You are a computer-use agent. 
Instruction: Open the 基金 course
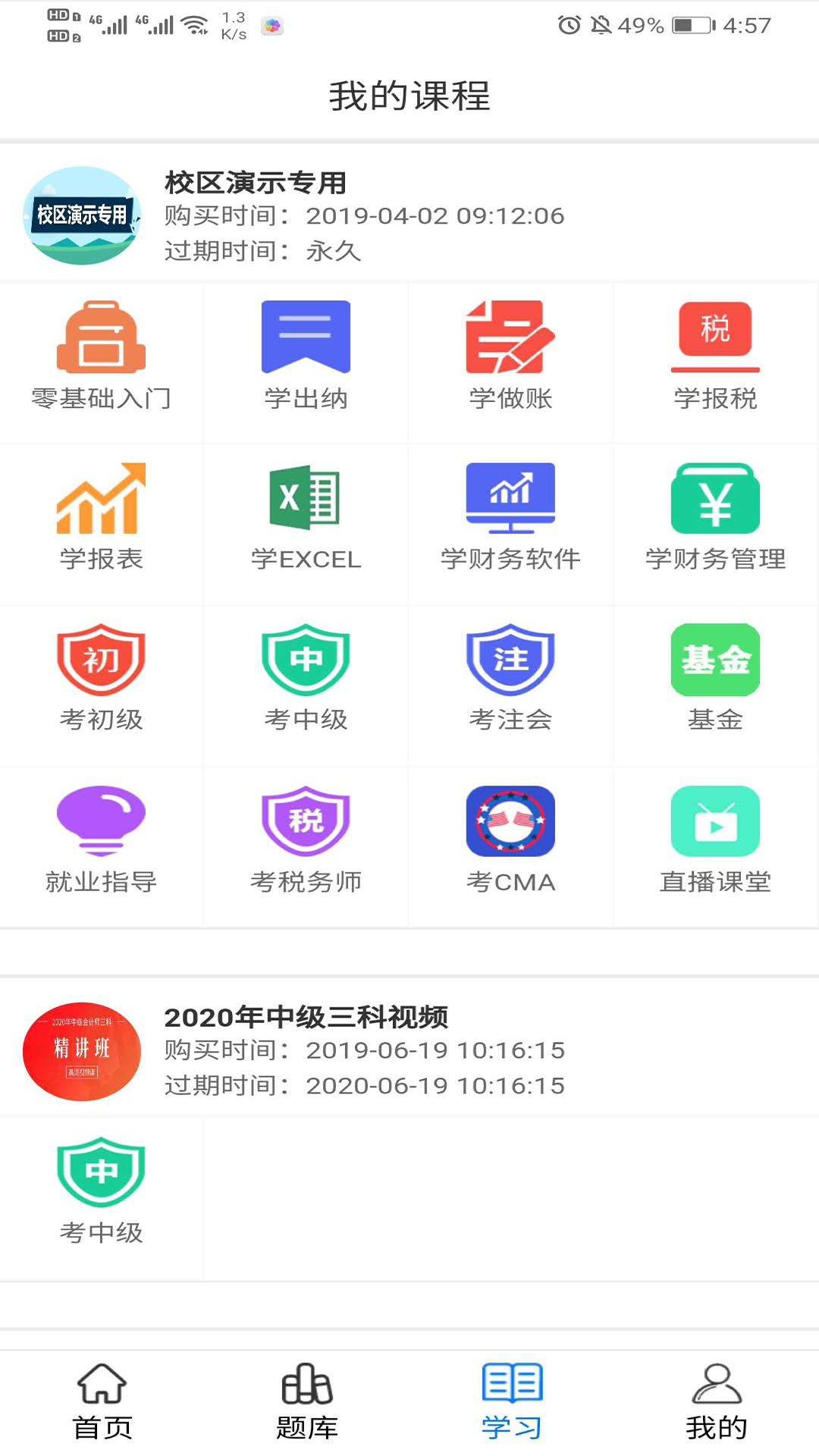coord(715,678)
